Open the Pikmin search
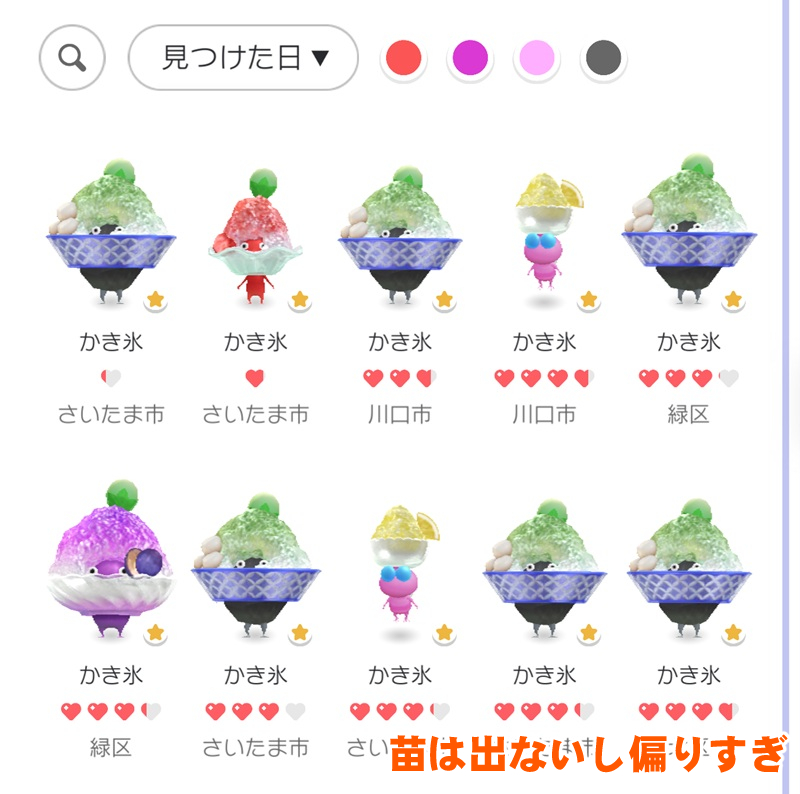 point(72,58)
